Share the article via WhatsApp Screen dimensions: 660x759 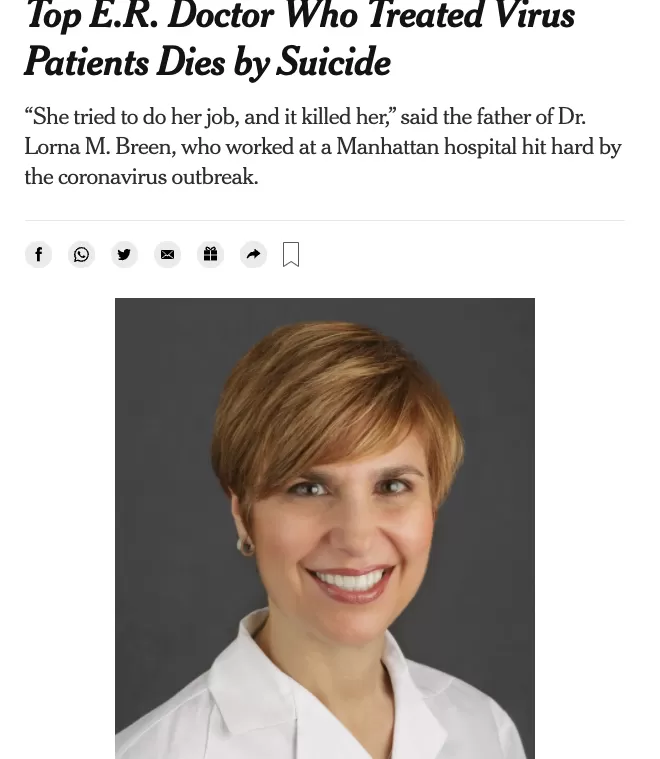click(x=81, y=254)
